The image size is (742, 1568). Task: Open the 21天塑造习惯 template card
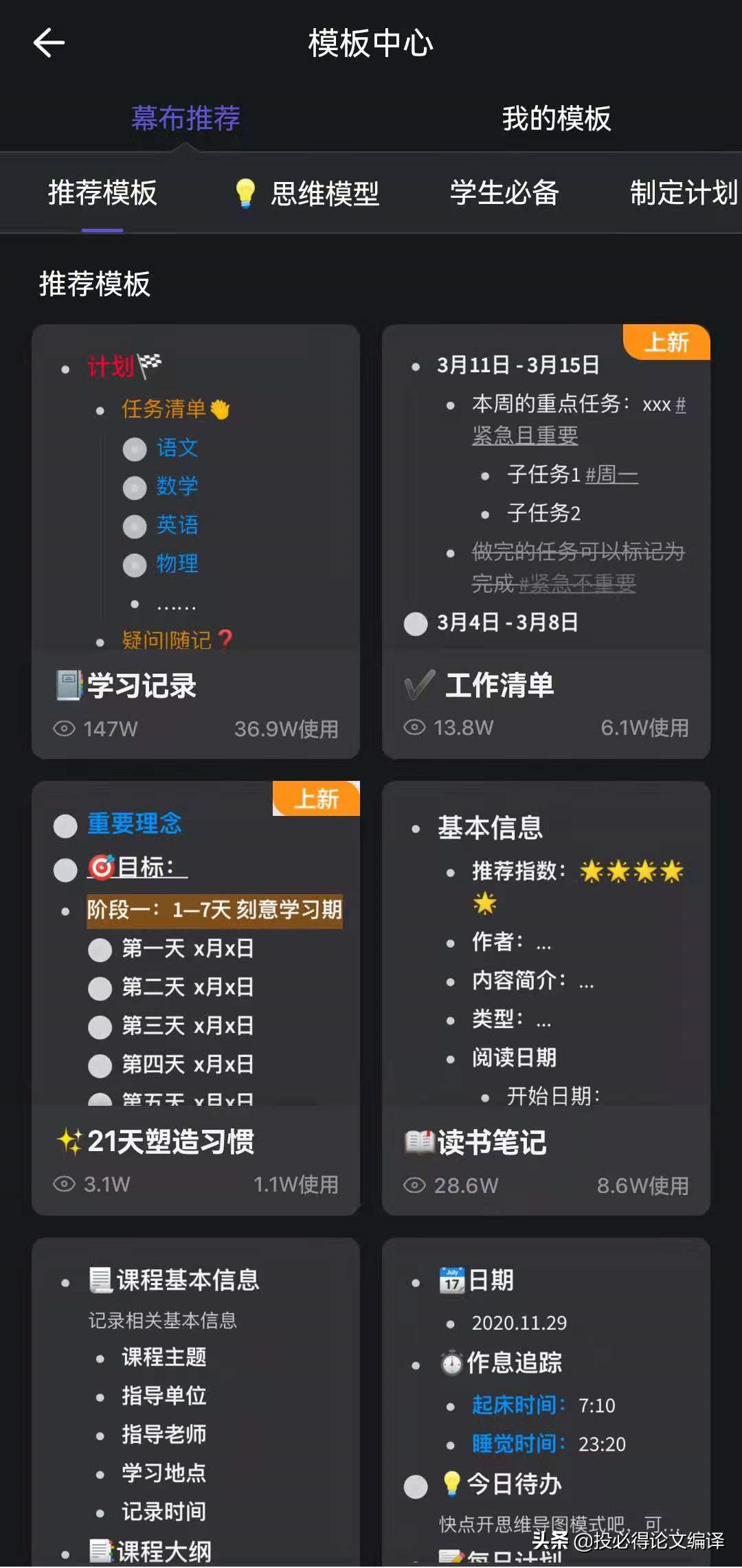click(196, 998)
